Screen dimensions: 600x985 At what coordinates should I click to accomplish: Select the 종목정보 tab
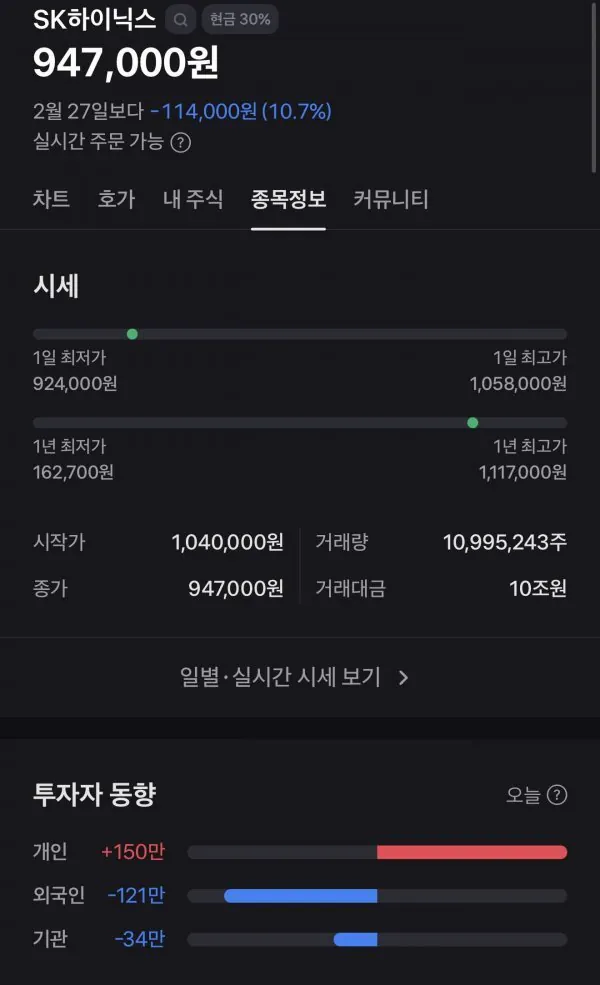[x=288, y=199]
